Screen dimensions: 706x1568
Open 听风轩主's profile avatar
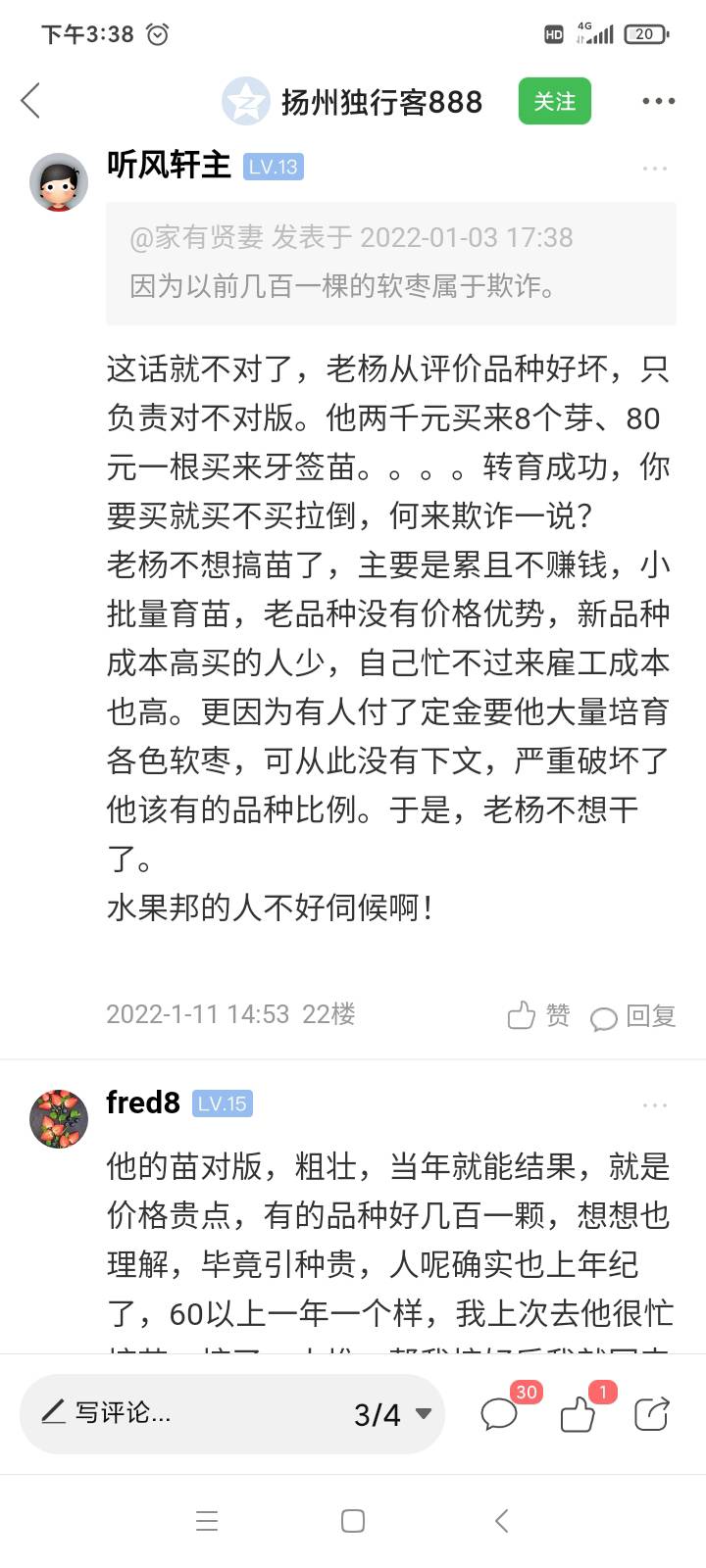click(59, 182)
